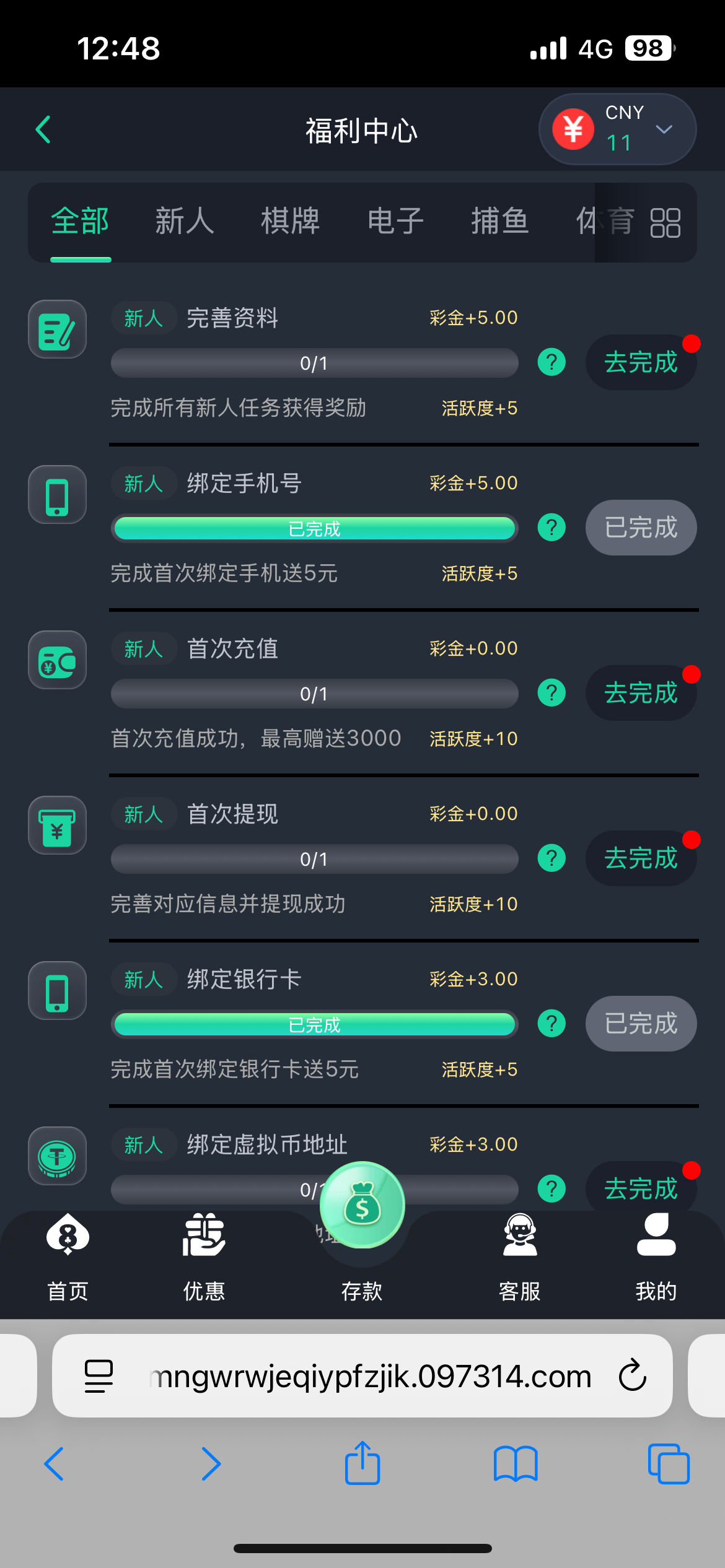This screenshot has height=1568, width=725.
Task: Open the category grid icon
Action: [x=666, y=223]
